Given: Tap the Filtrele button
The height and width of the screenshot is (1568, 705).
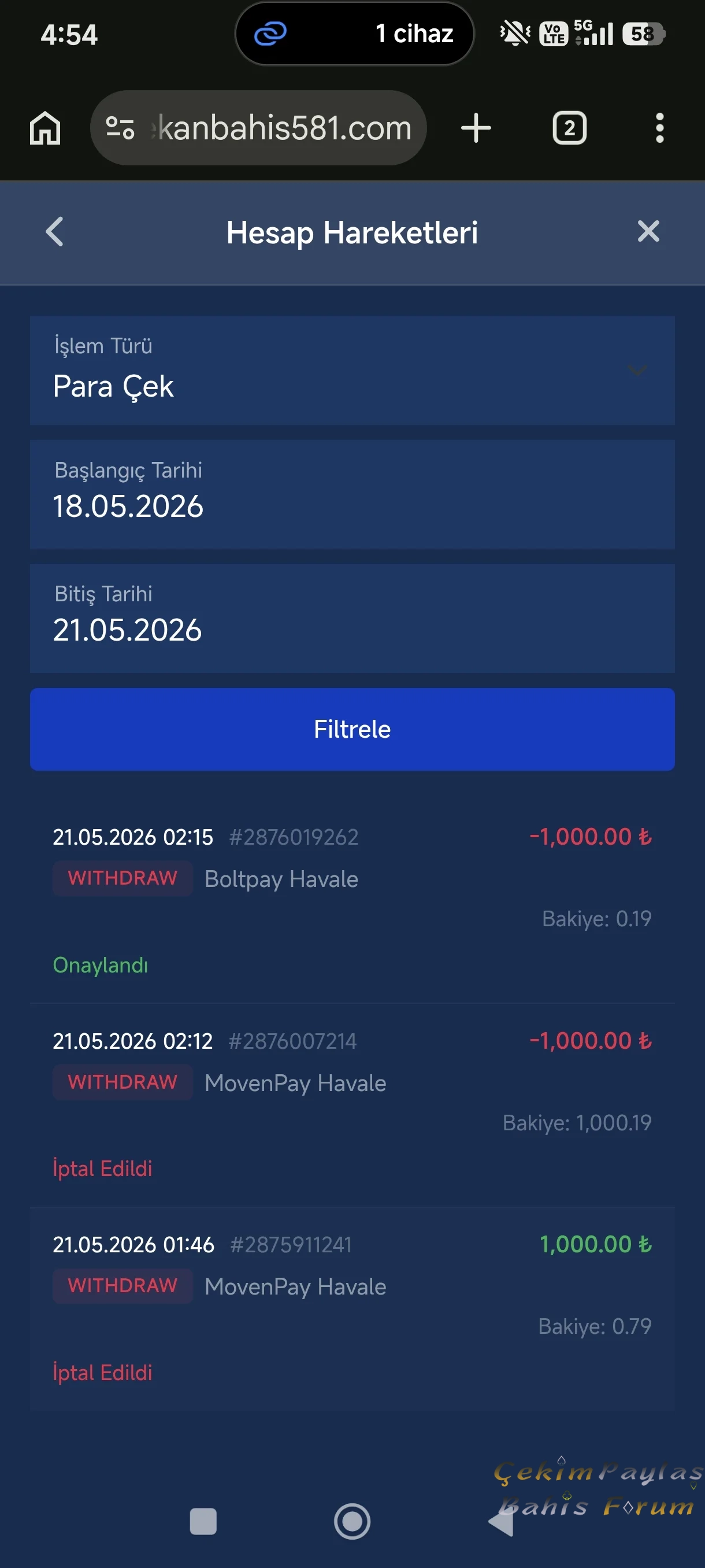Looking at the screenshot, I should (352, 729).
